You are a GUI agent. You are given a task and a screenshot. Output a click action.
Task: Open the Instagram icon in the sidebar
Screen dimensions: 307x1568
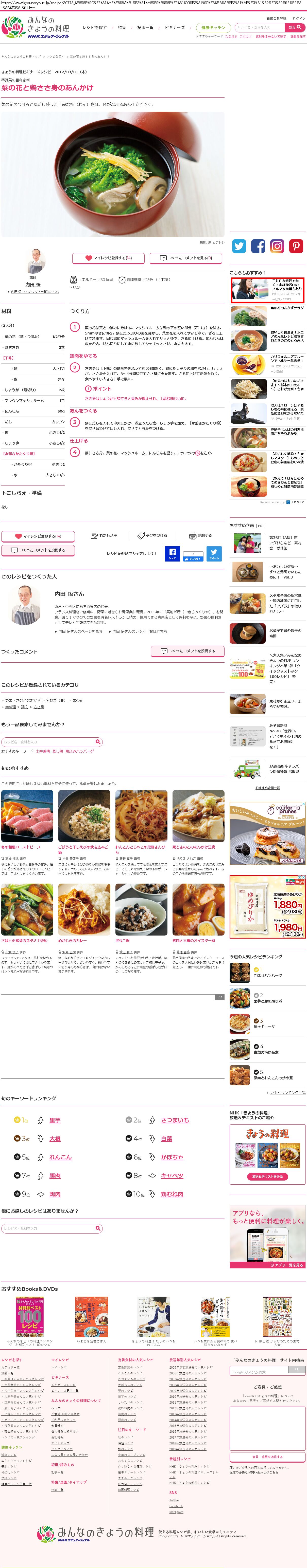coord(277,246)
